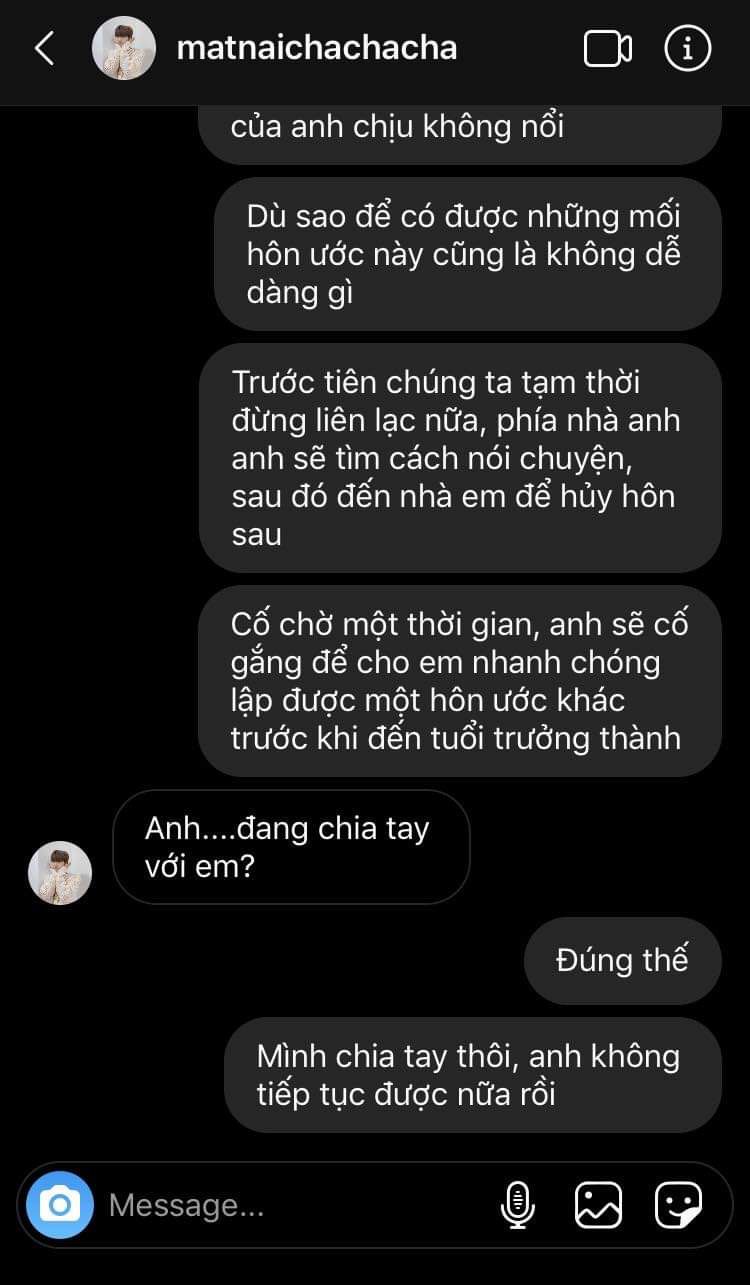This screenshot has width=750, height=1285.
Task: Start a video call with matnaichachacha
Action: pos(607,48)
